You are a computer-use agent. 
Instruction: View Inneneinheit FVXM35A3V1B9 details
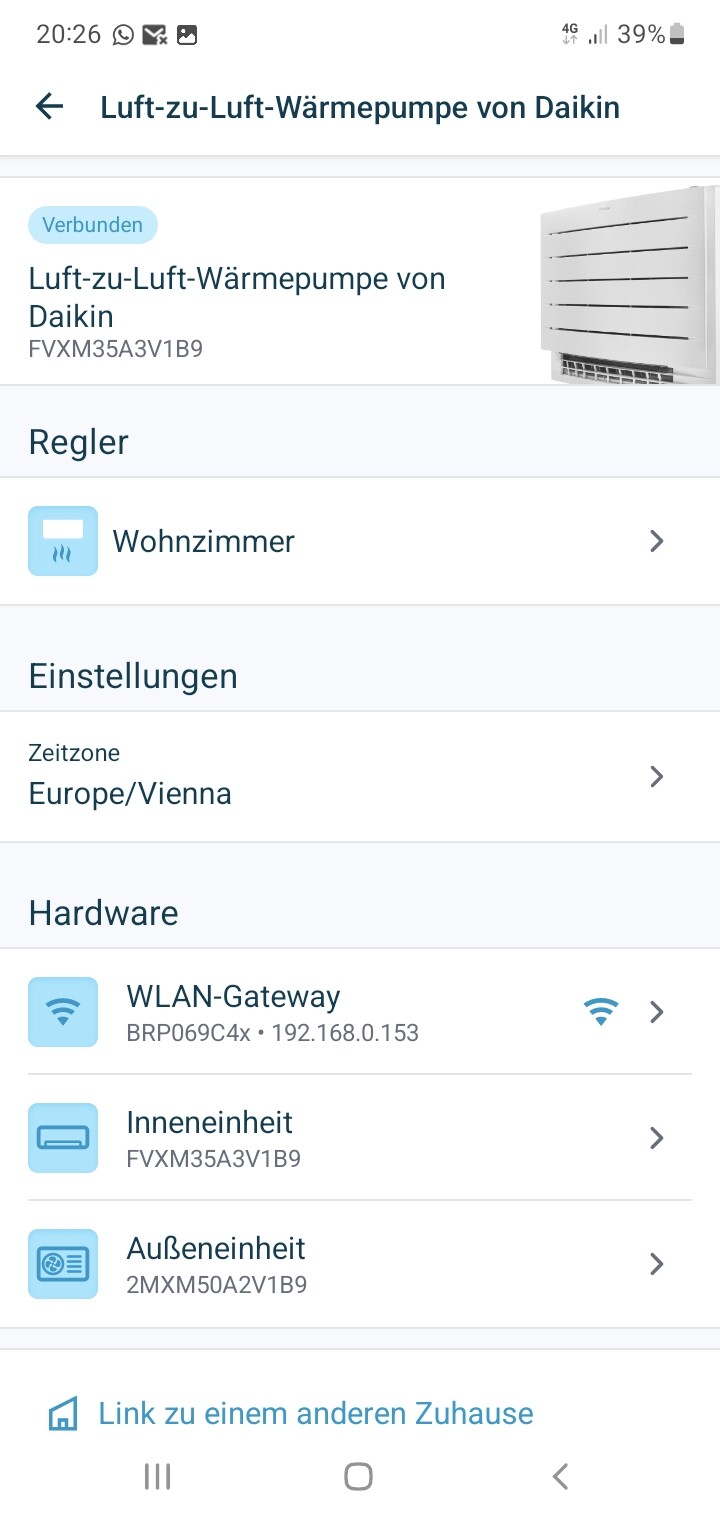pyautogui.click(x=360, y=1138)
